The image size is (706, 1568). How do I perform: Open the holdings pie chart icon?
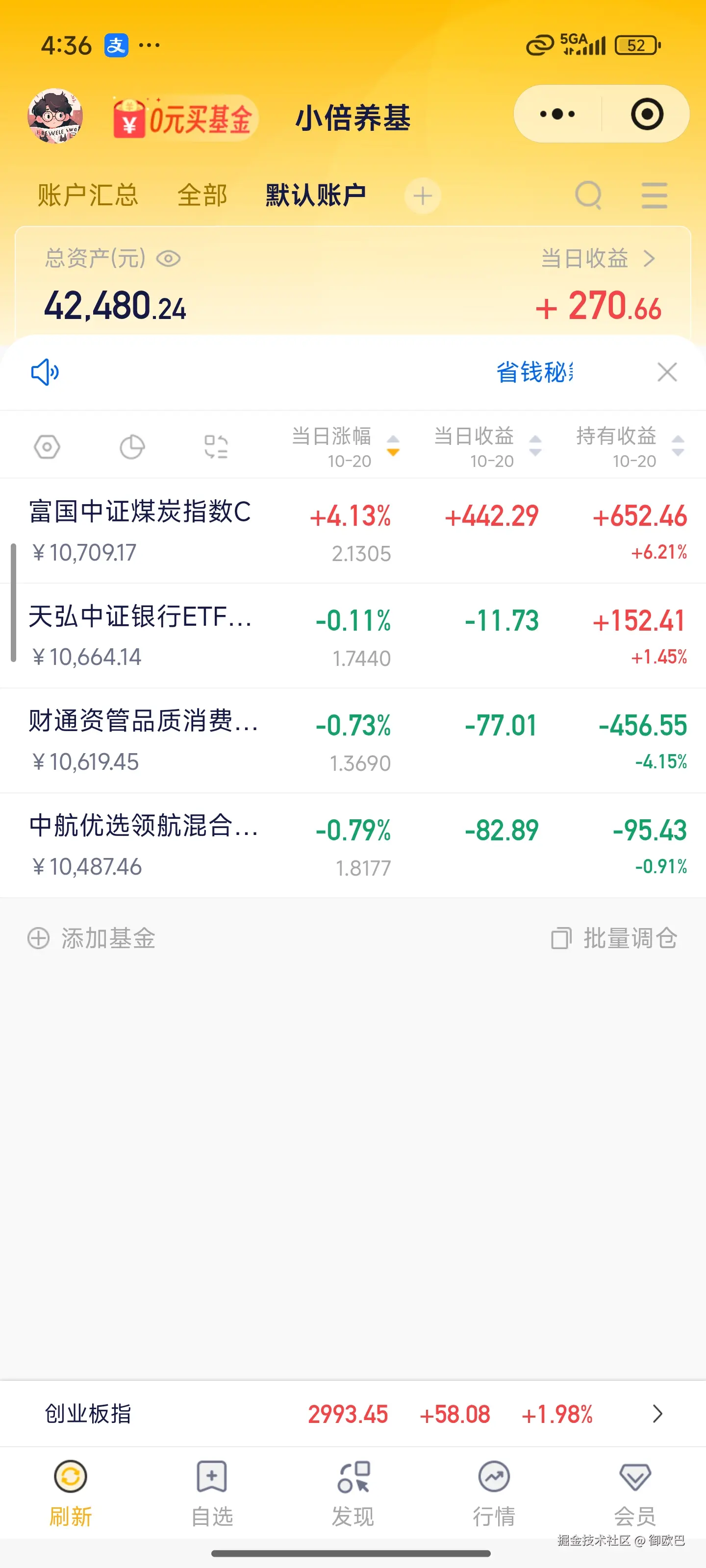(x=131, y=446)
